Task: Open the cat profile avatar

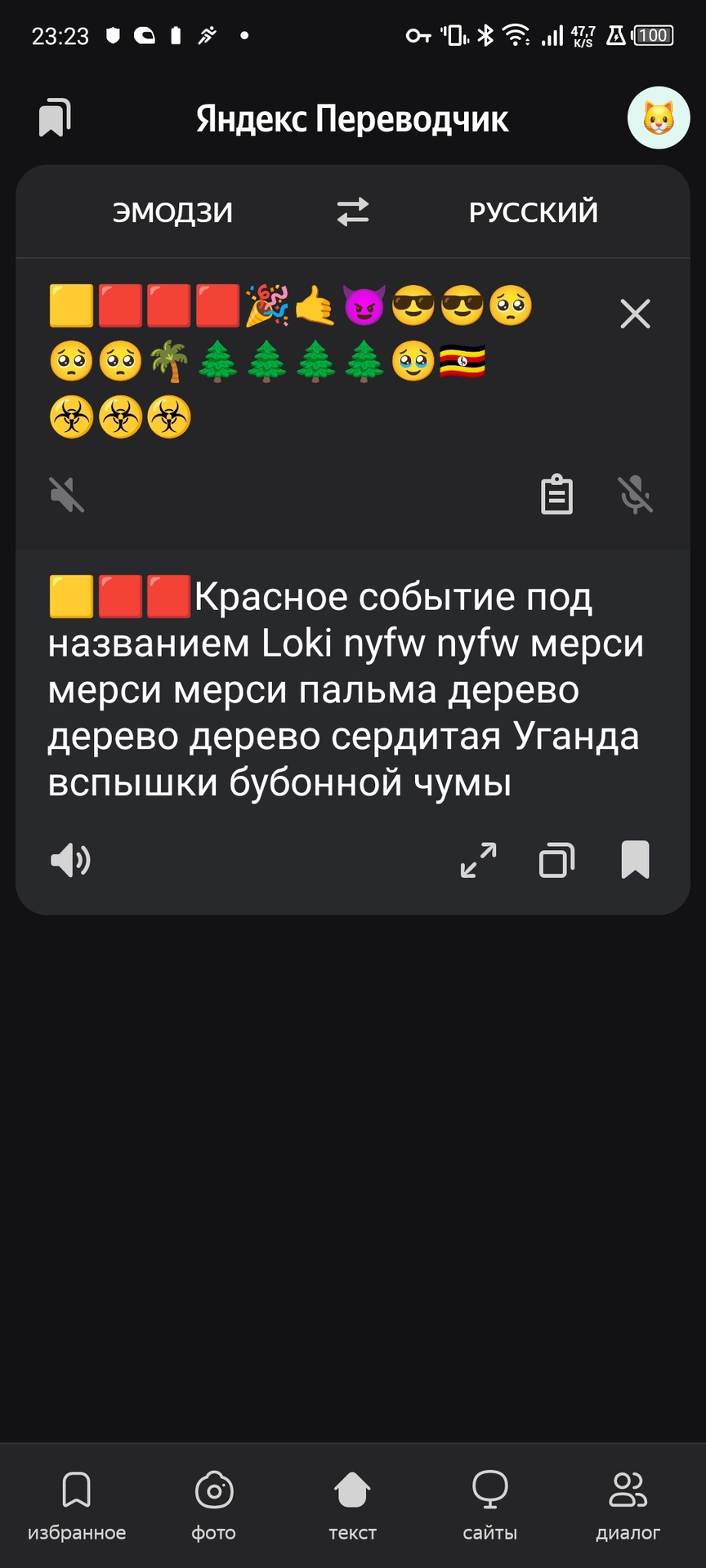Action: coord(659,118)
